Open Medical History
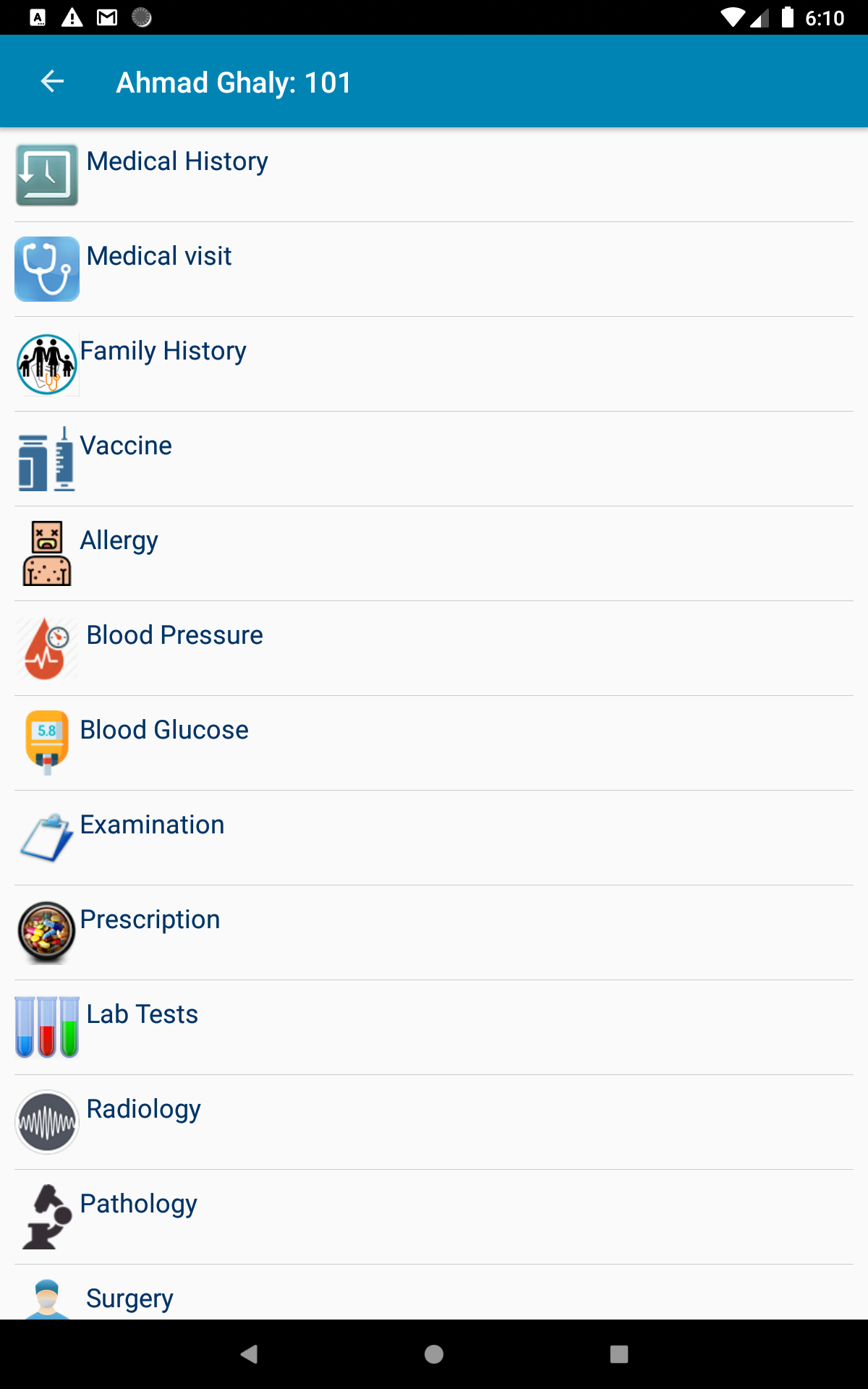Image resolution: width=868 pixels, height=1389 pixels. 177,161
